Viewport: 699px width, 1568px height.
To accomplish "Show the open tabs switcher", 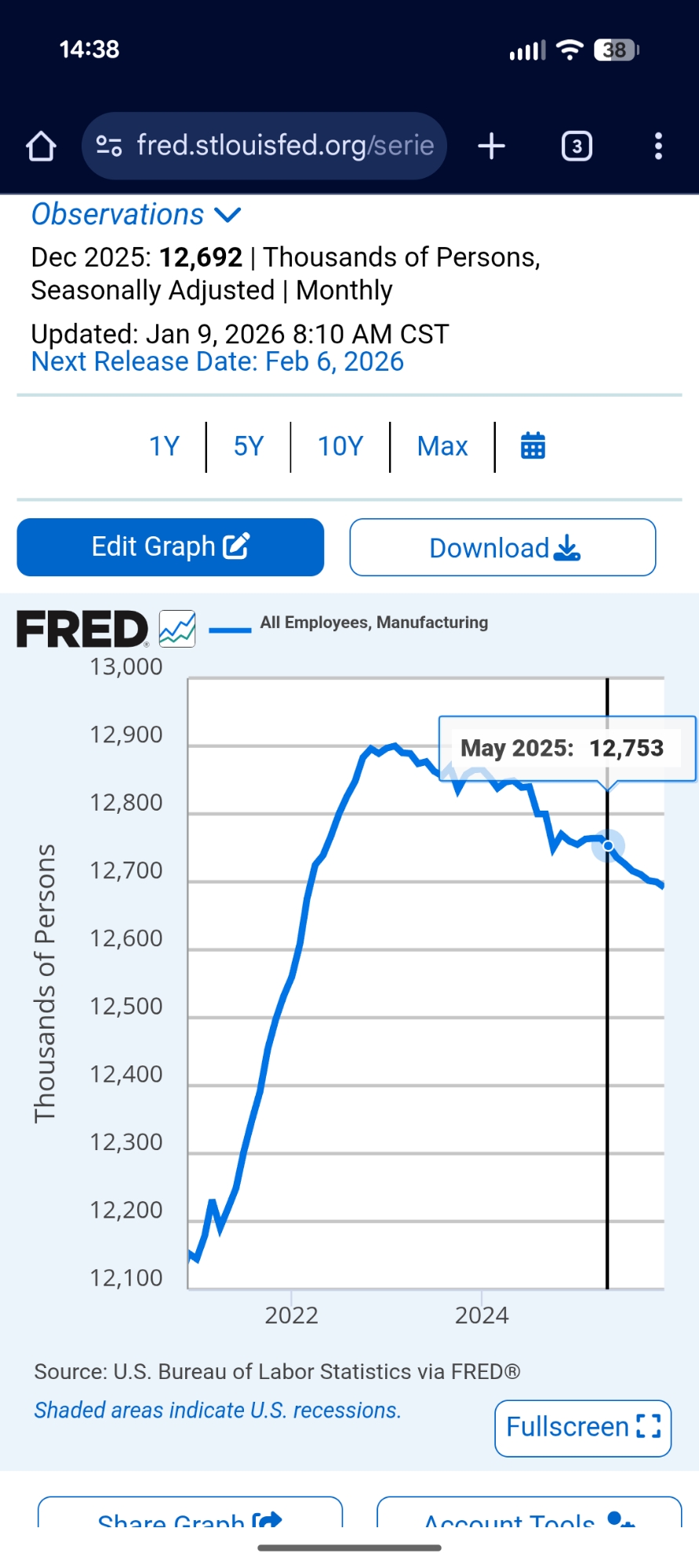I will click(x=577, y=146).
